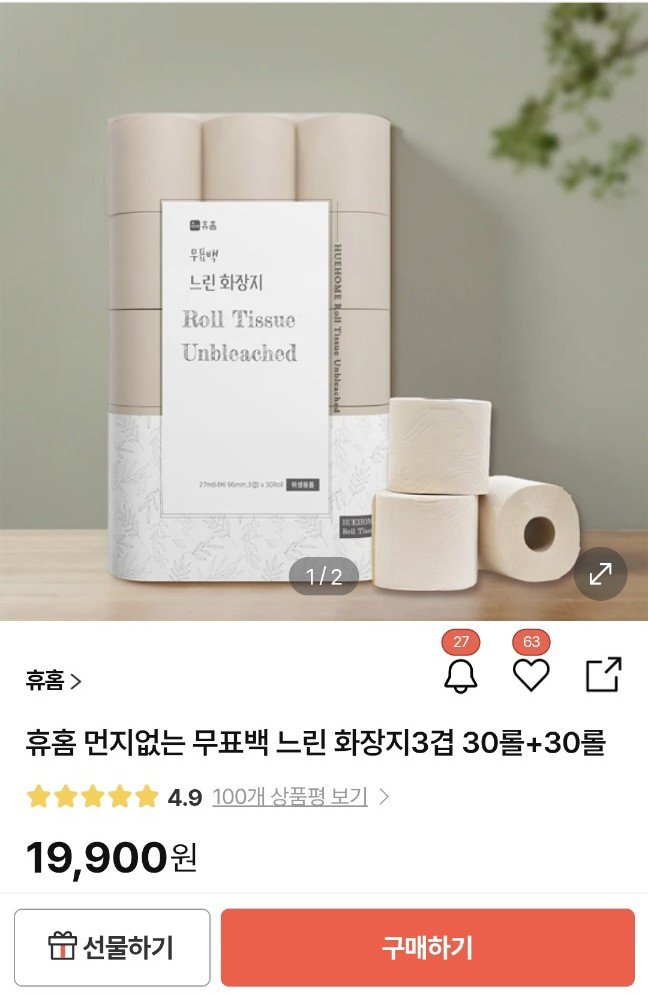
Task: Open the 휴홈 brand store link
Action: (54, 681)
